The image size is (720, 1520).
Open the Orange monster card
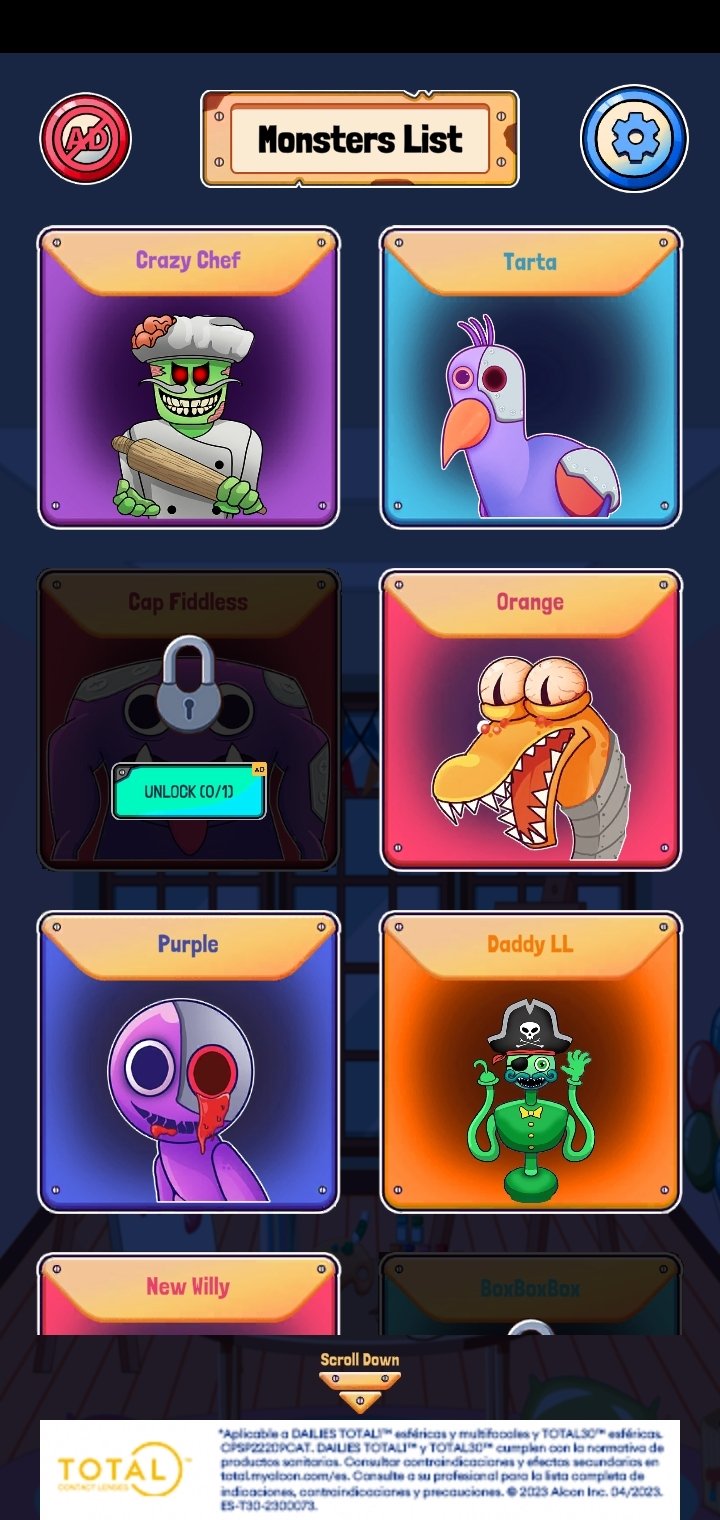click(531, 720)
